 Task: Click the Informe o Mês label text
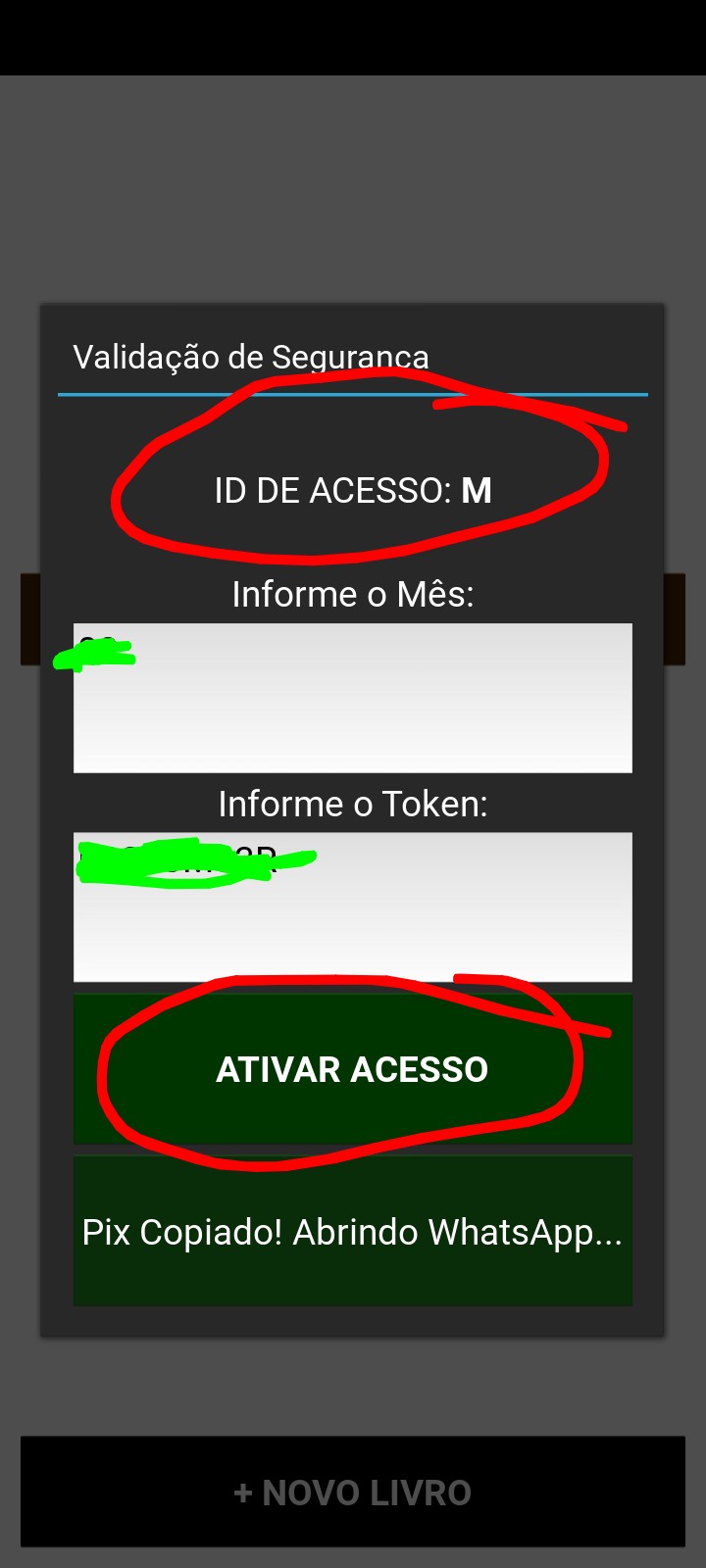click(351, 593)
